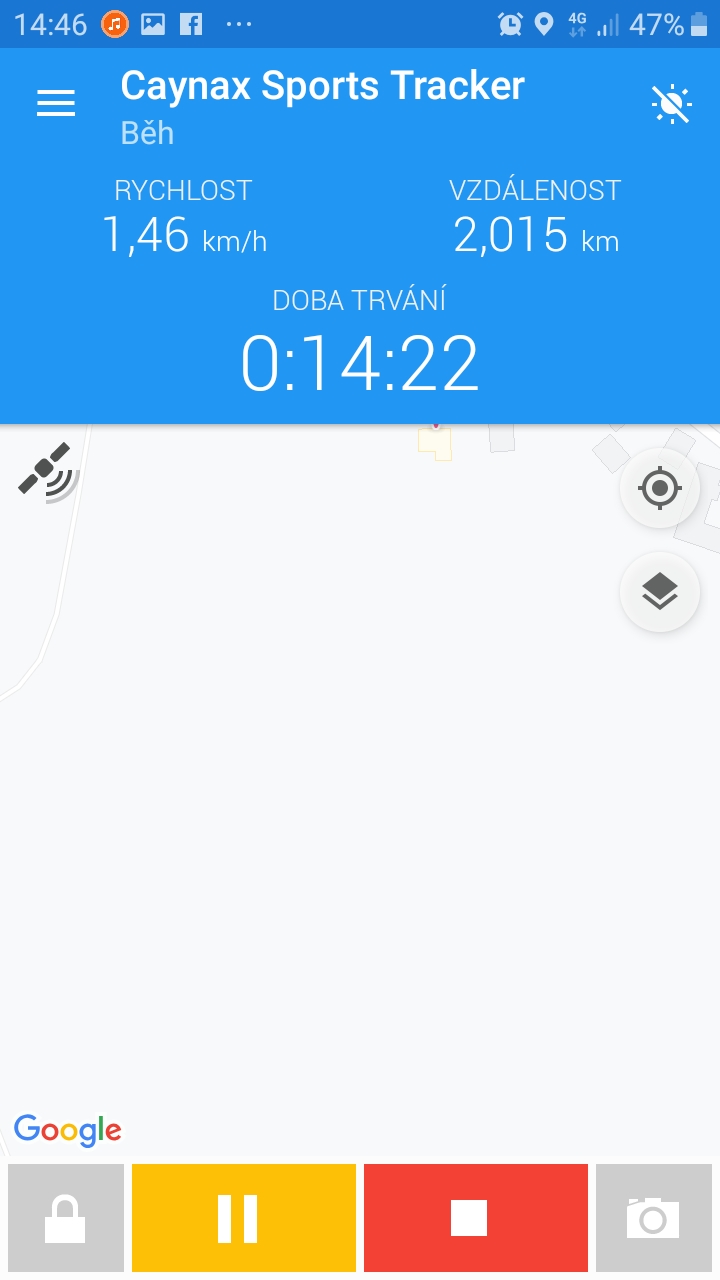The height and width of the screenshot is (1280, 720).
Task: Stop the workout recording
Action: point(476,1218)
